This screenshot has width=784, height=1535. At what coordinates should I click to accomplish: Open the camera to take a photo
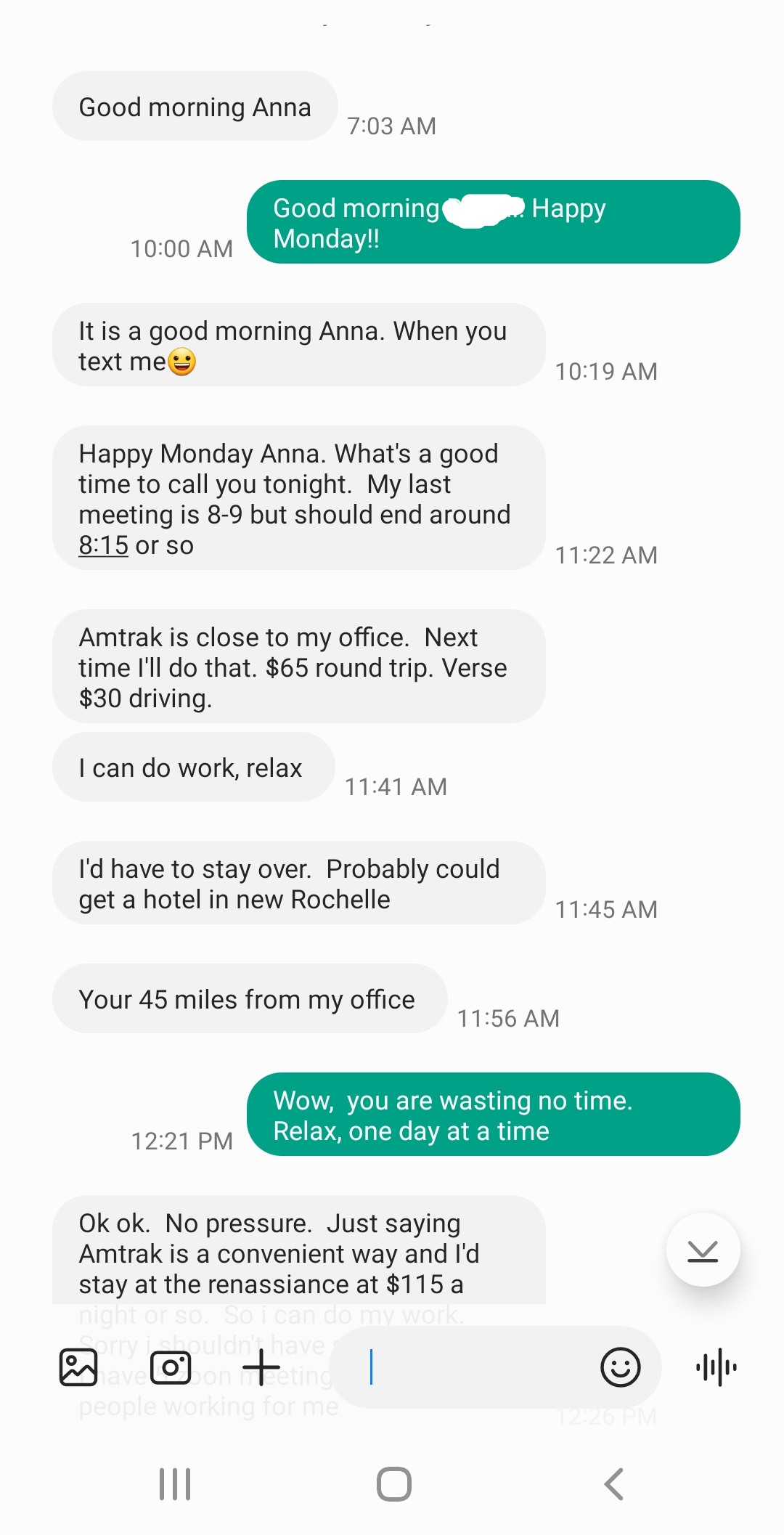point(171,1368)
